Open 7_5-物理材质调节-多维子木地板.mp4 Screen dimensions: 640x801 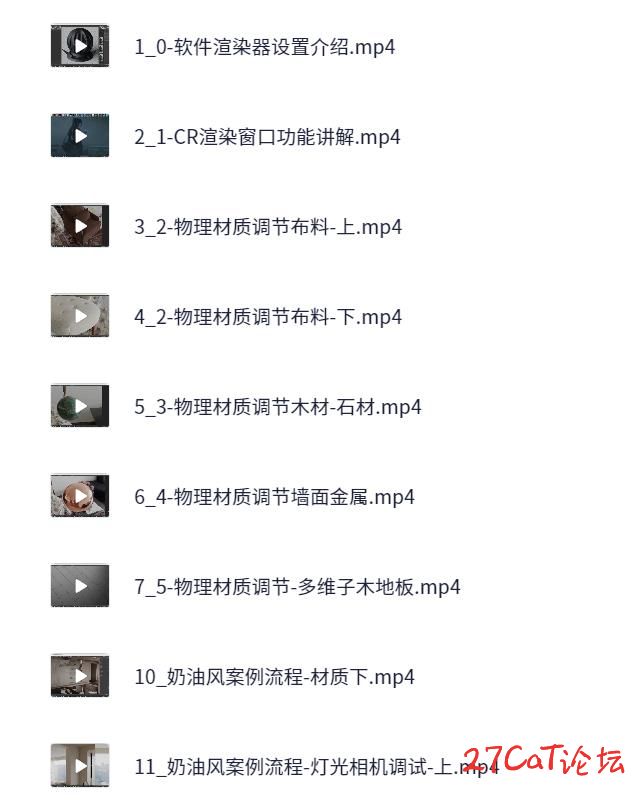click(x=297, y=586)
